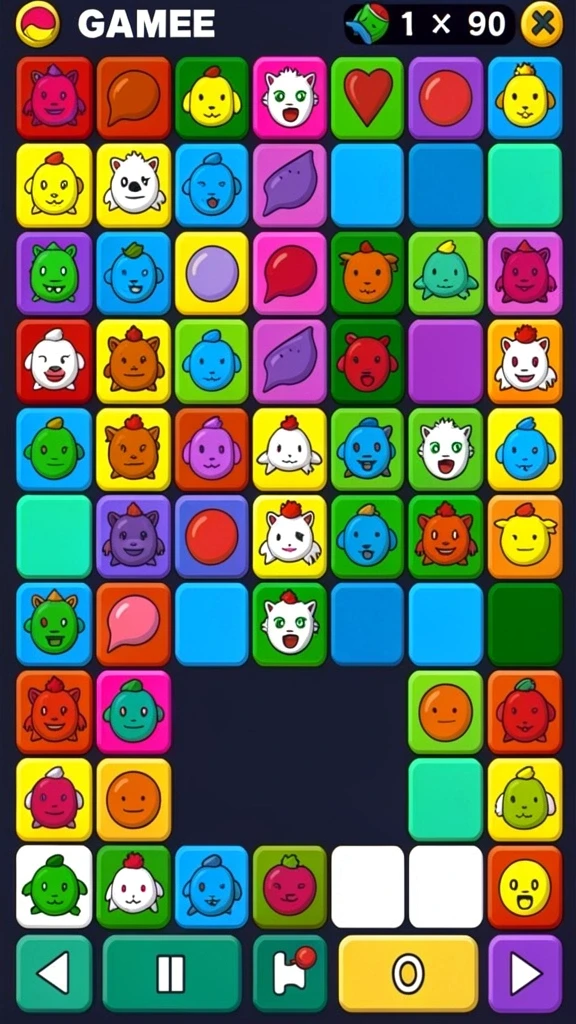Tap the joystick button in the bottom bar
This screenshot has width=576, height=1024.
(290, 973)
